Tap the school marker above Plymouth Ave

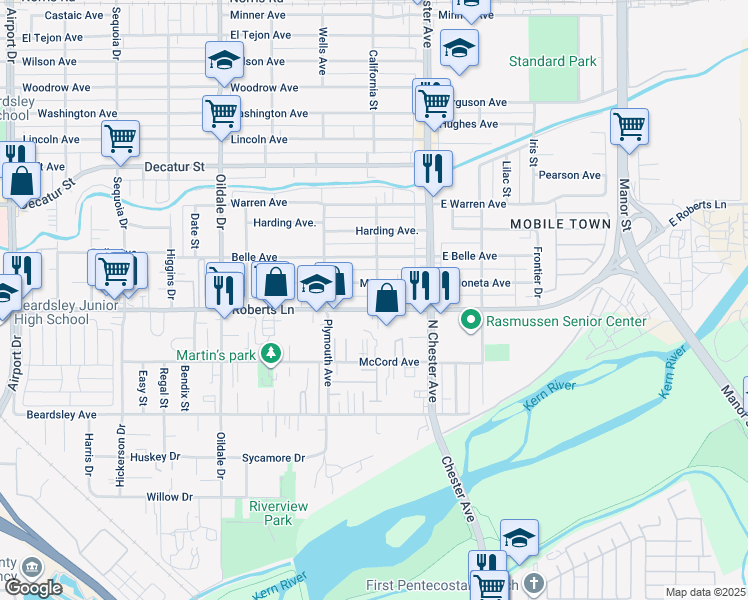click(x=316, y=285)
